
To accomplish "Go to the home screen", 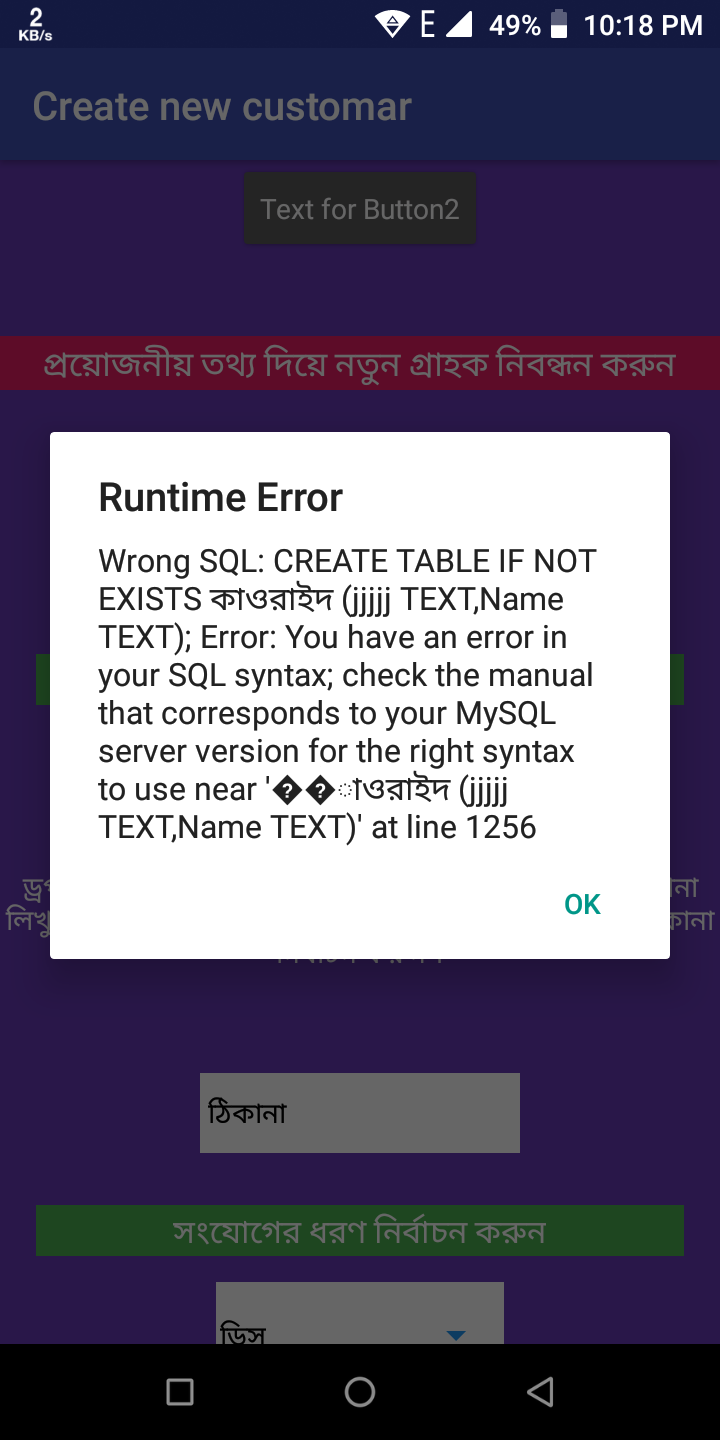I will click(360, 1391).
